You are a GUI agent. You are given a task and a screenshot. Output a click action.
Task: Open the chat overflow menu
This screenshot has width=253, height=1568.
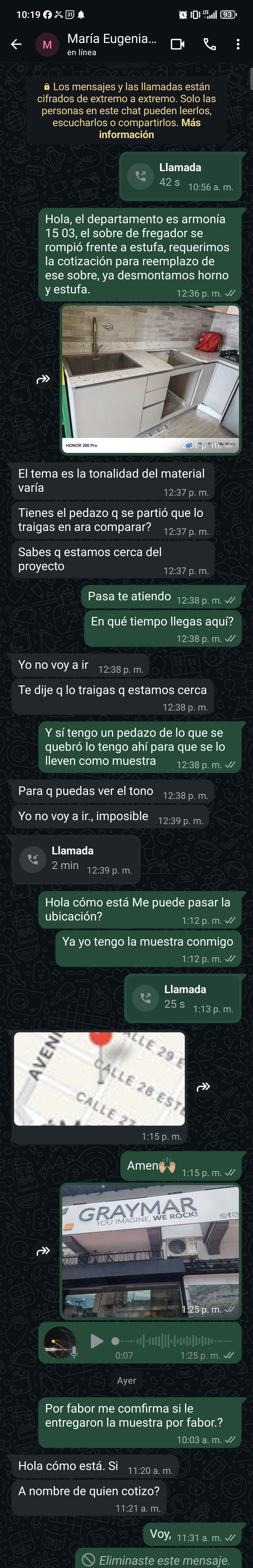(x=238, y=44)
